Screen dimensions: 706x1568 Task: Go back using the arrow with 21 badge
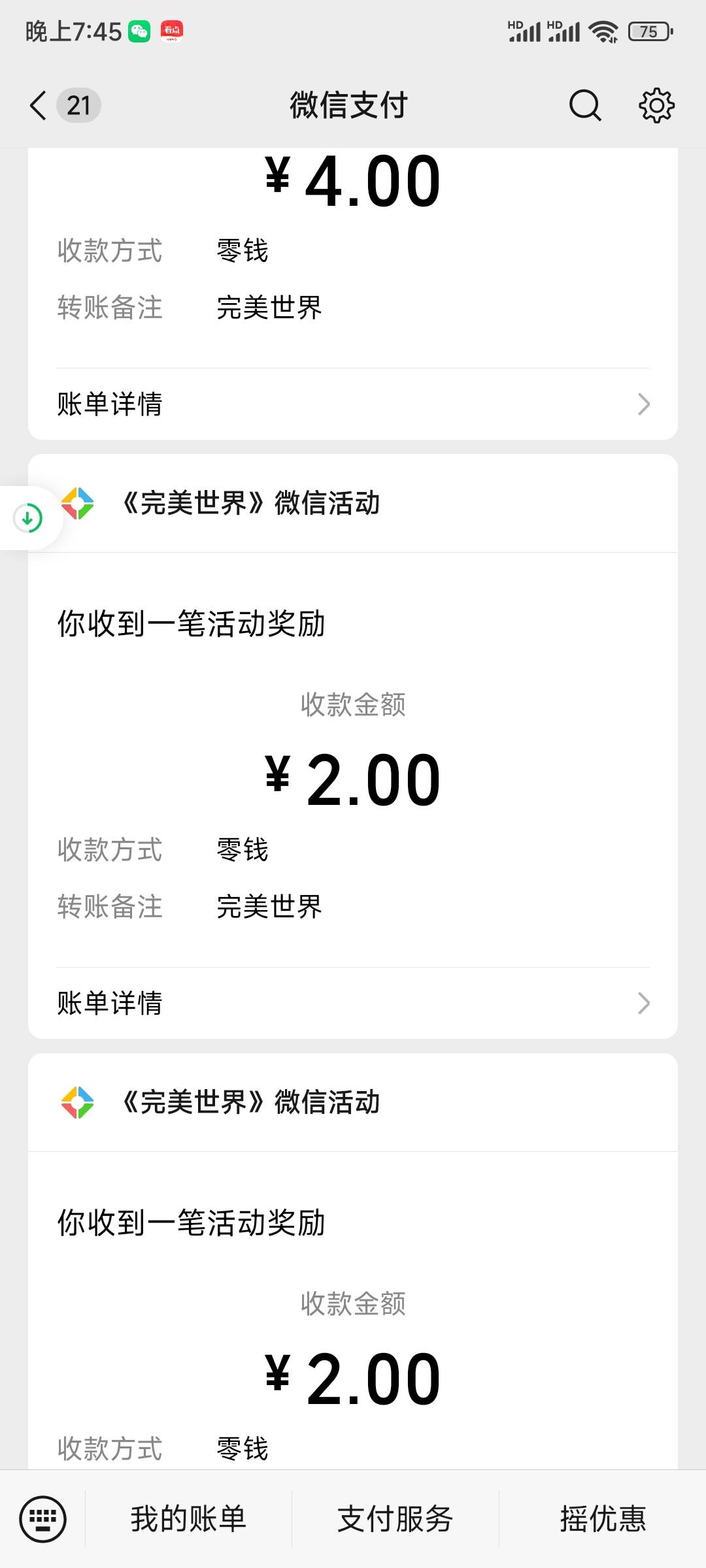coord(64,105)
